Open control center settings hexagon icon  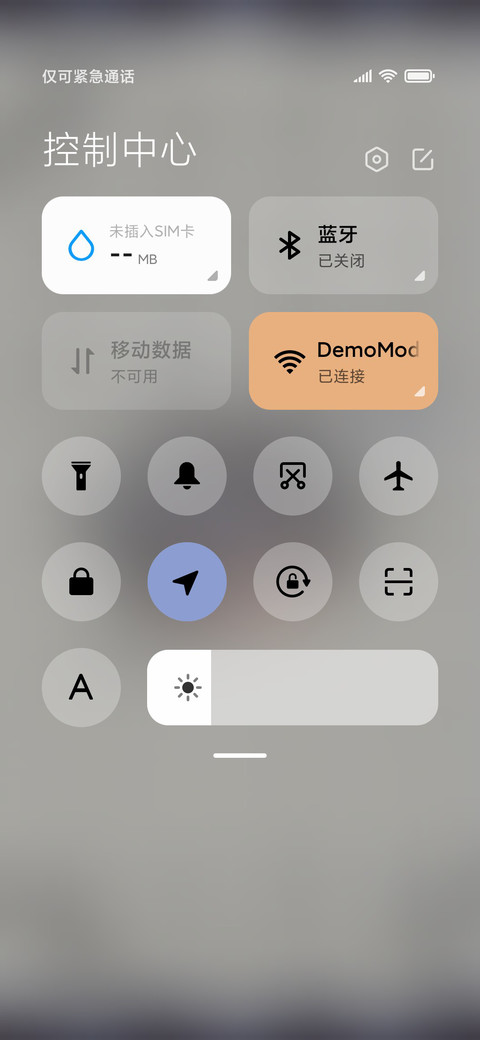pos(377,159)
